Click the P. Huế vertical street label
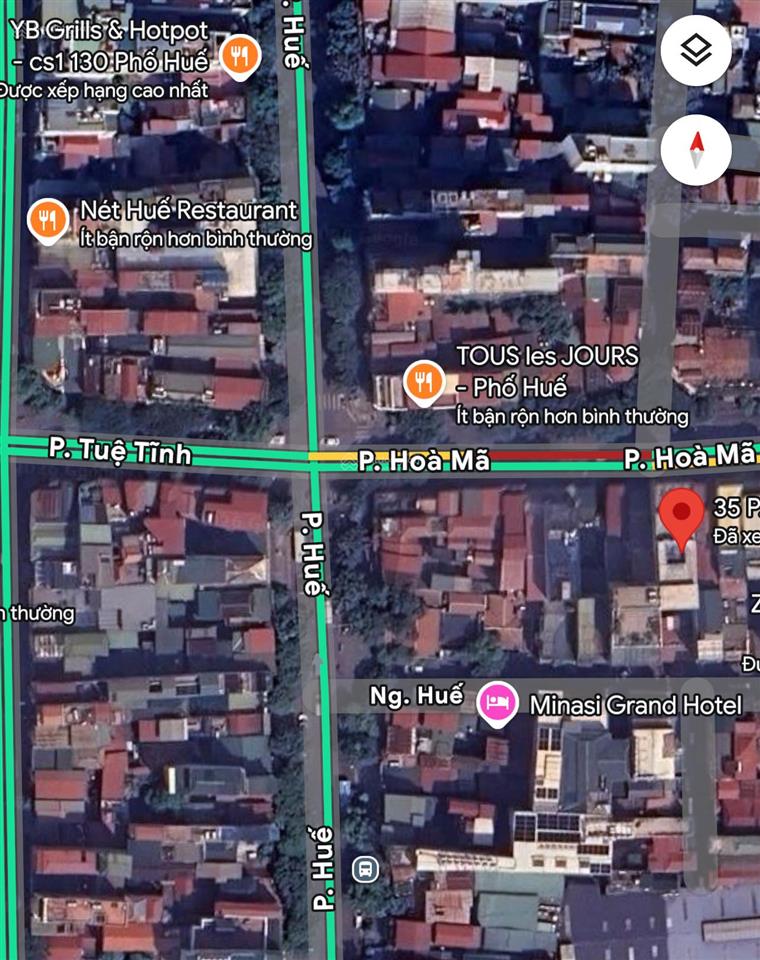Screen dimensions: 760x960 pyautogui.click(x=310, y=553)
